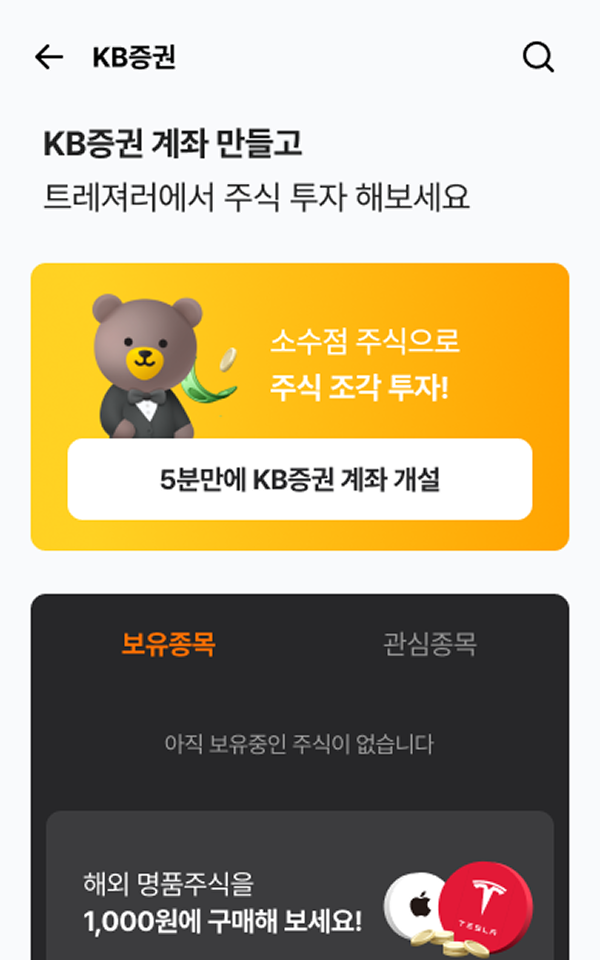
Task: Open the 해외 명품주식 1,000원 구매 card
Action: coord(300,890)
